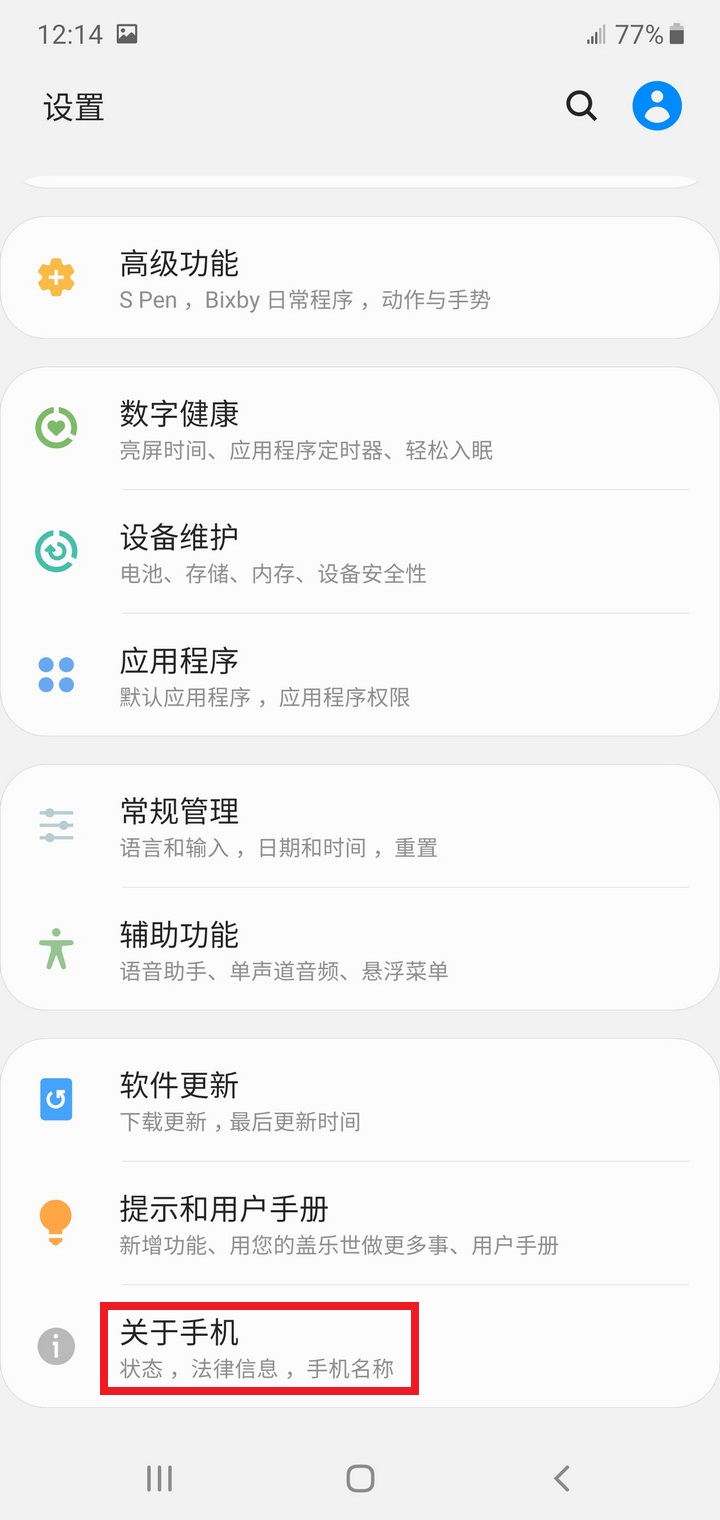Open 数字健康 settings
Image resolution: width=720 pixels, height=1520 pixels.
[x=360, y=429]
